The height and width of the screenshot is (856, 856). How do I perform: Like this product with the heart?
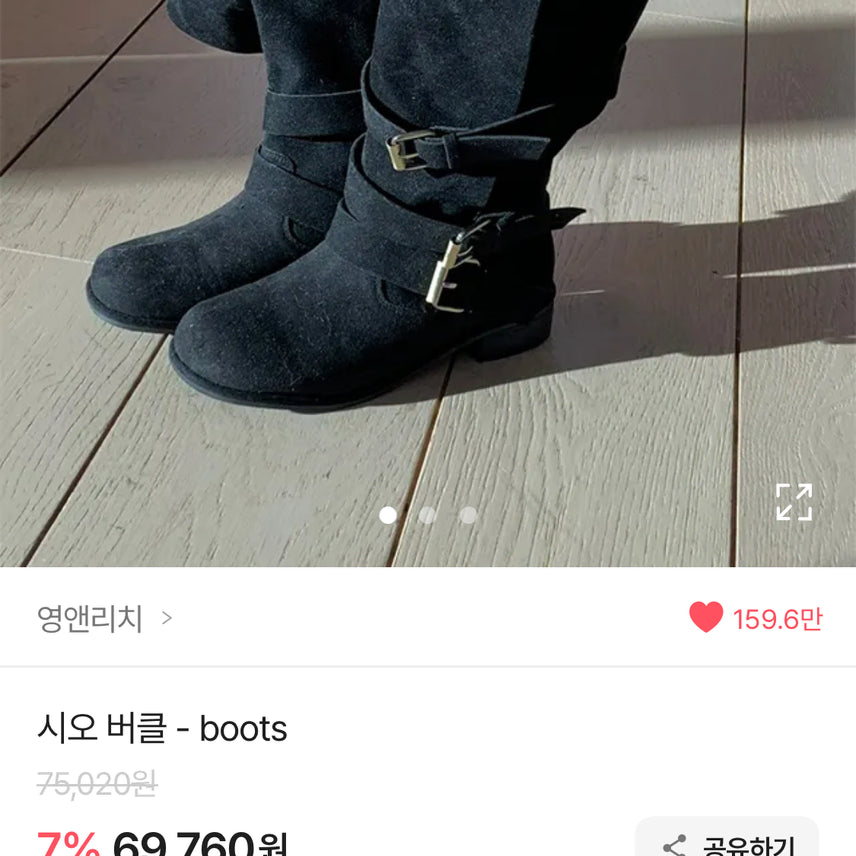[706, 618]
